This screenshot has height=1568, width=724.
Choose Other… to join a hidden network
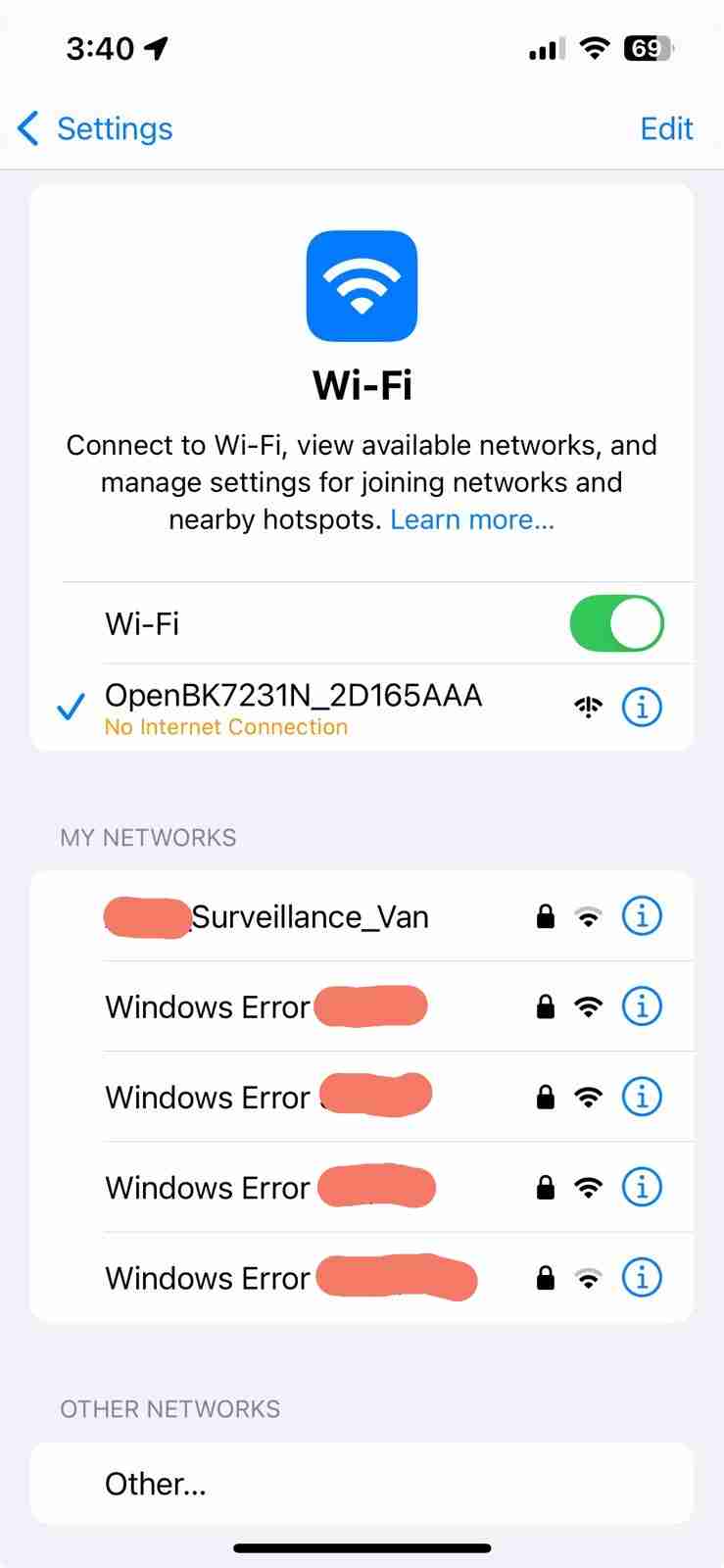[x=156, y=1484]
